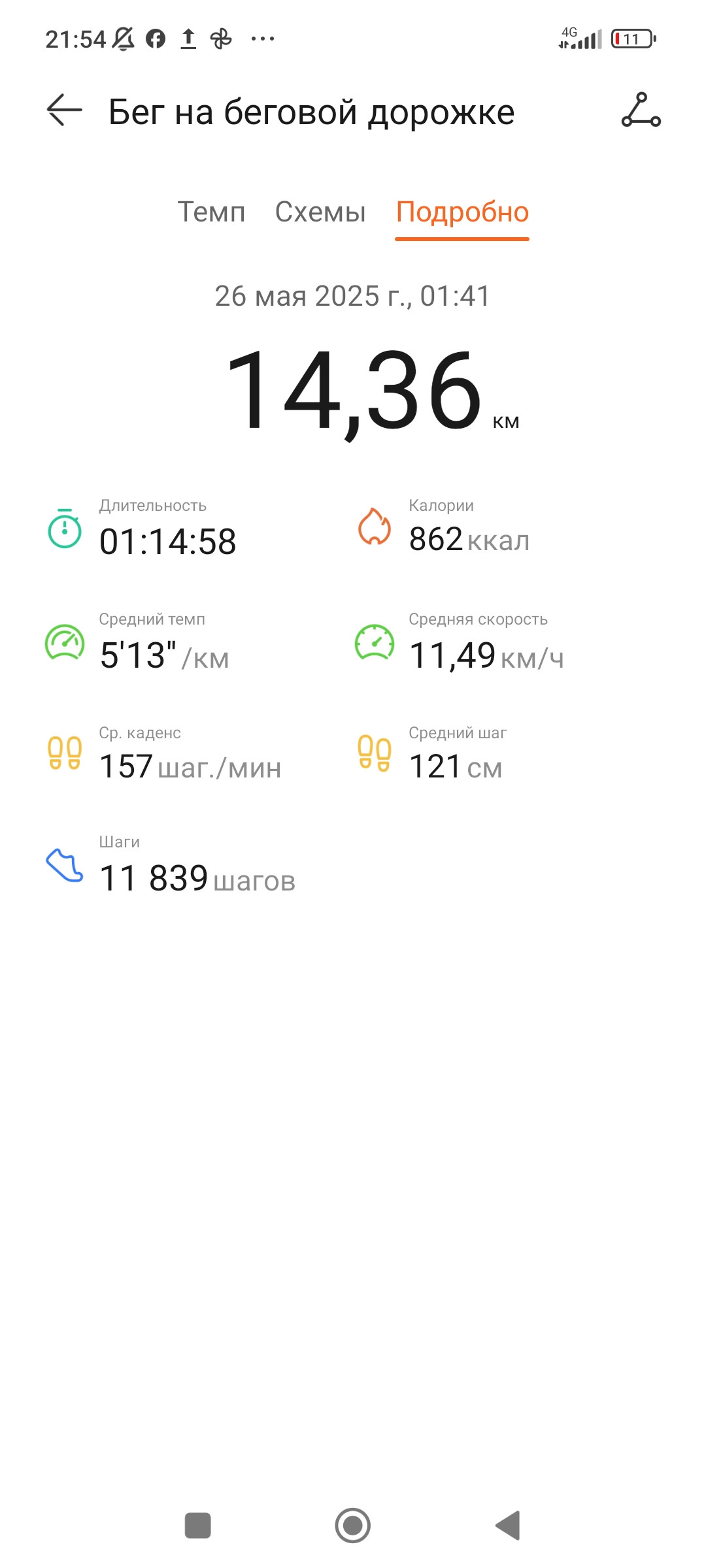Select the Подробно tab

pyautogui.click(x=462, y=213)
